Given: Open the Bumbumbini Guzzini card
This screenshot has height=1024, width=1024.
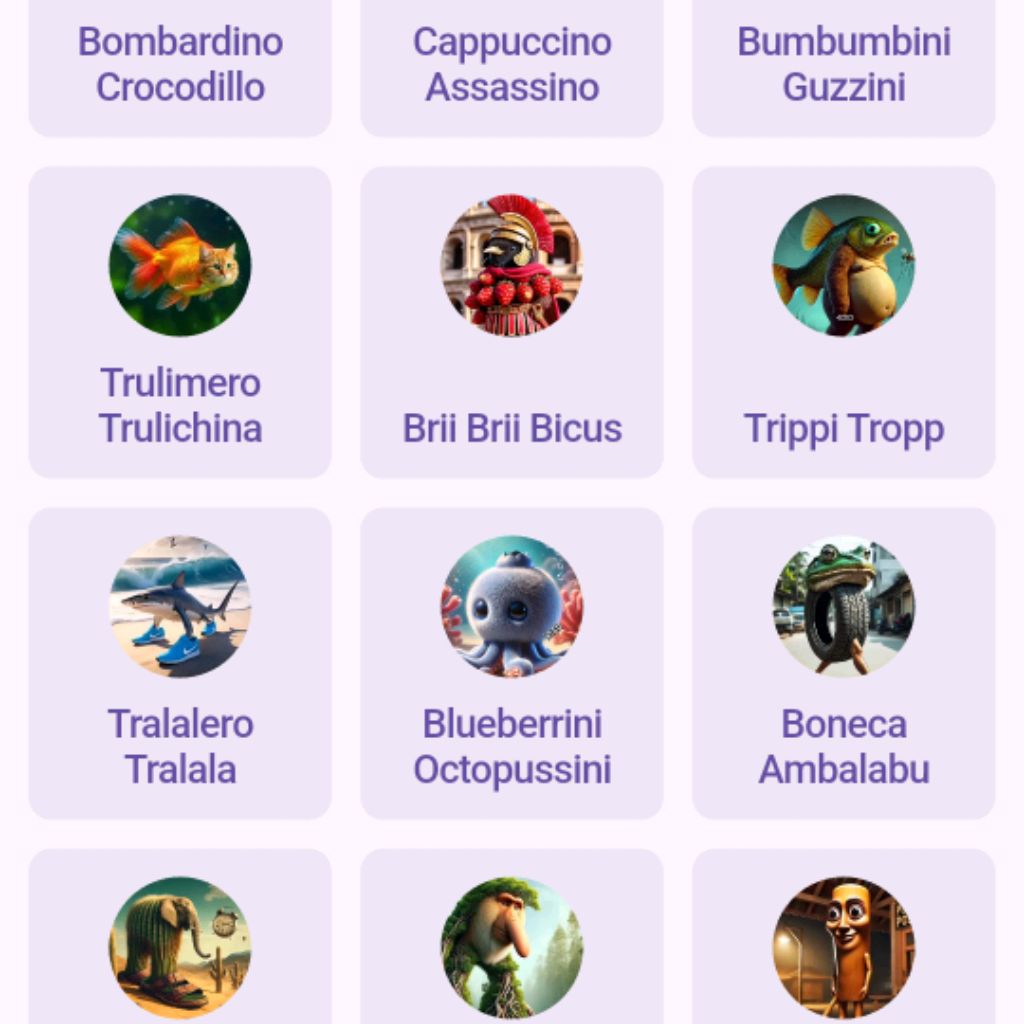Looking at the screenshot, I should click(844, 64).
